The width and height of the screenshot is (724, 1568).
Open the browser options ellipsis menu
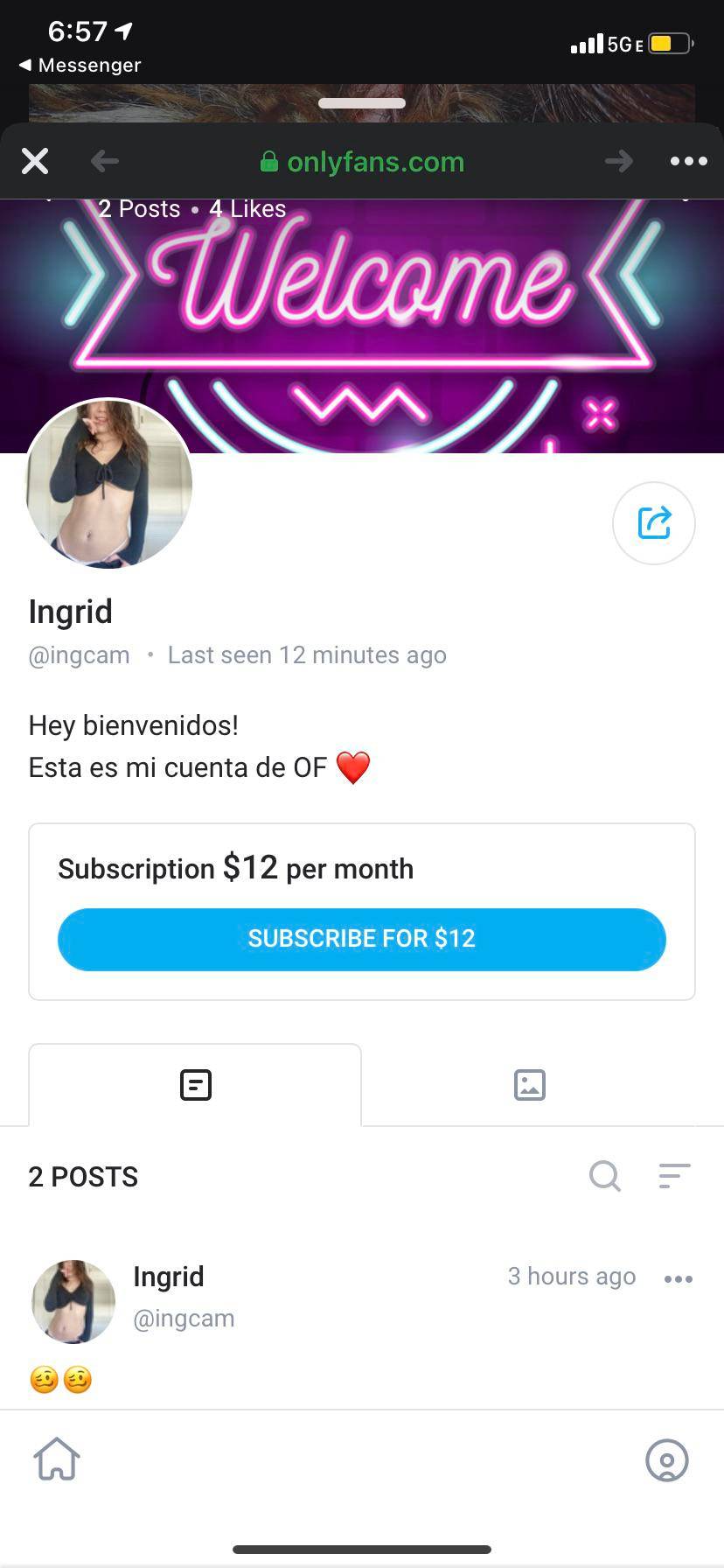pos(688,161)
